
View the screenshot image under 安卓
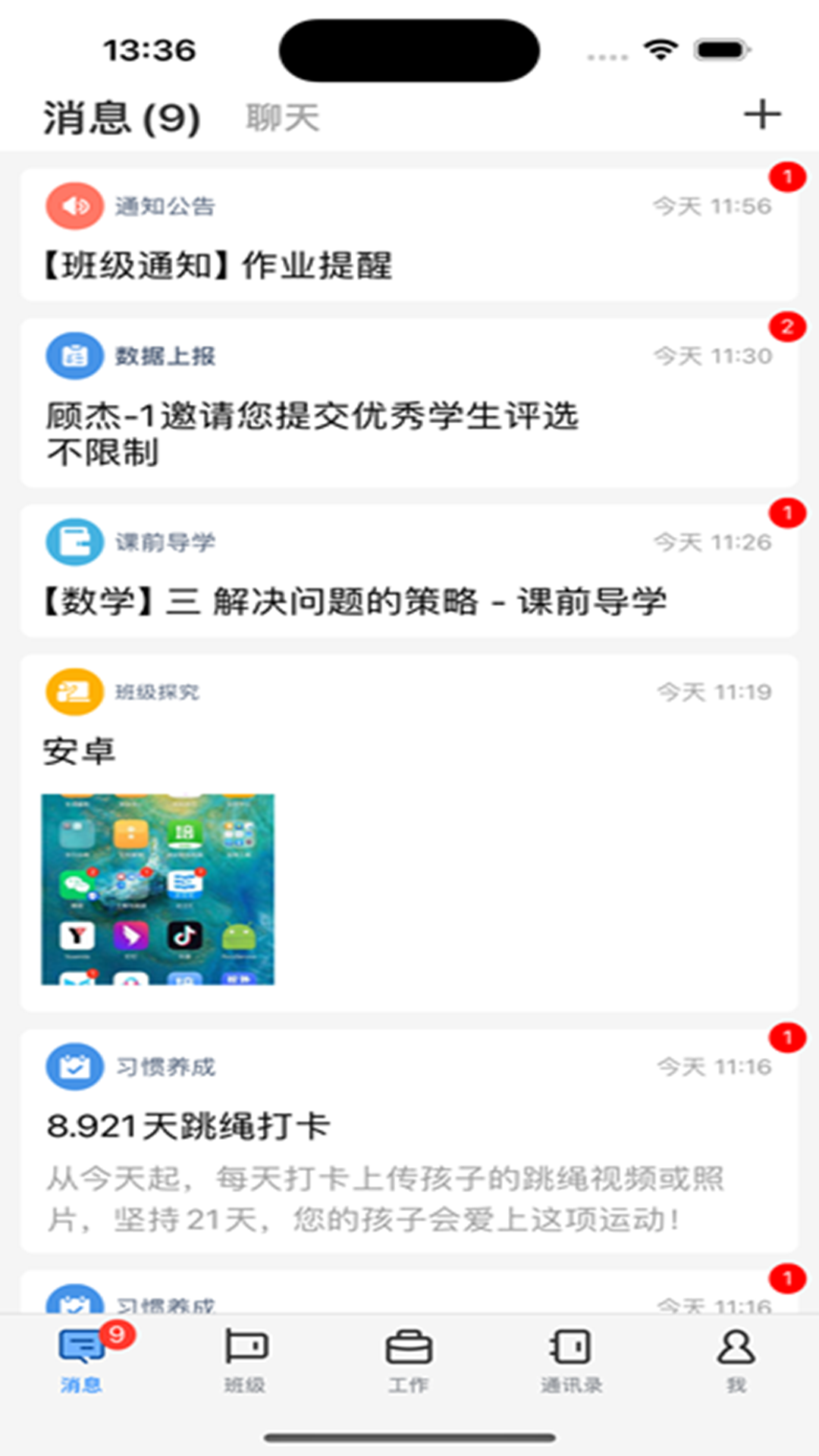158,889
